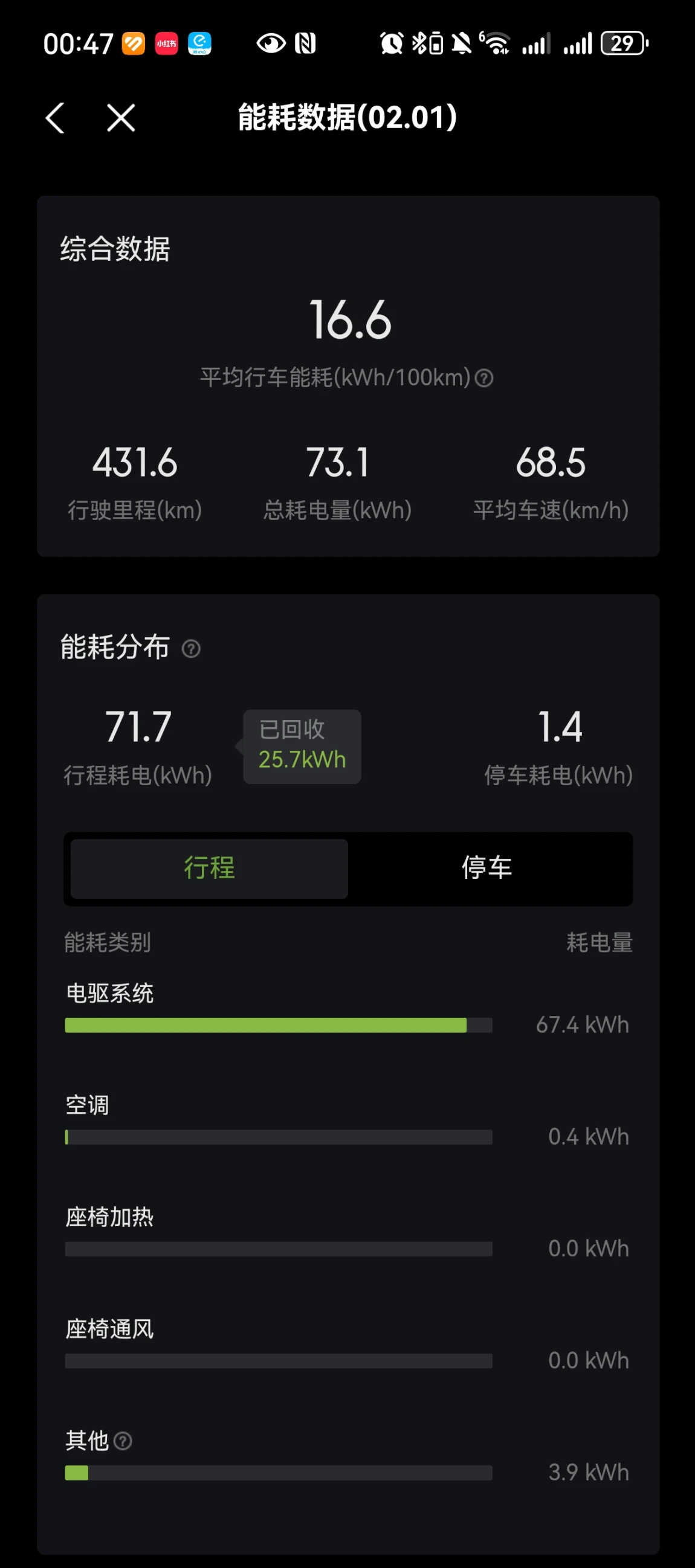695x1568 pixels.
Task: Open help icon next to 能耗分布
Action: pos(191,649)
